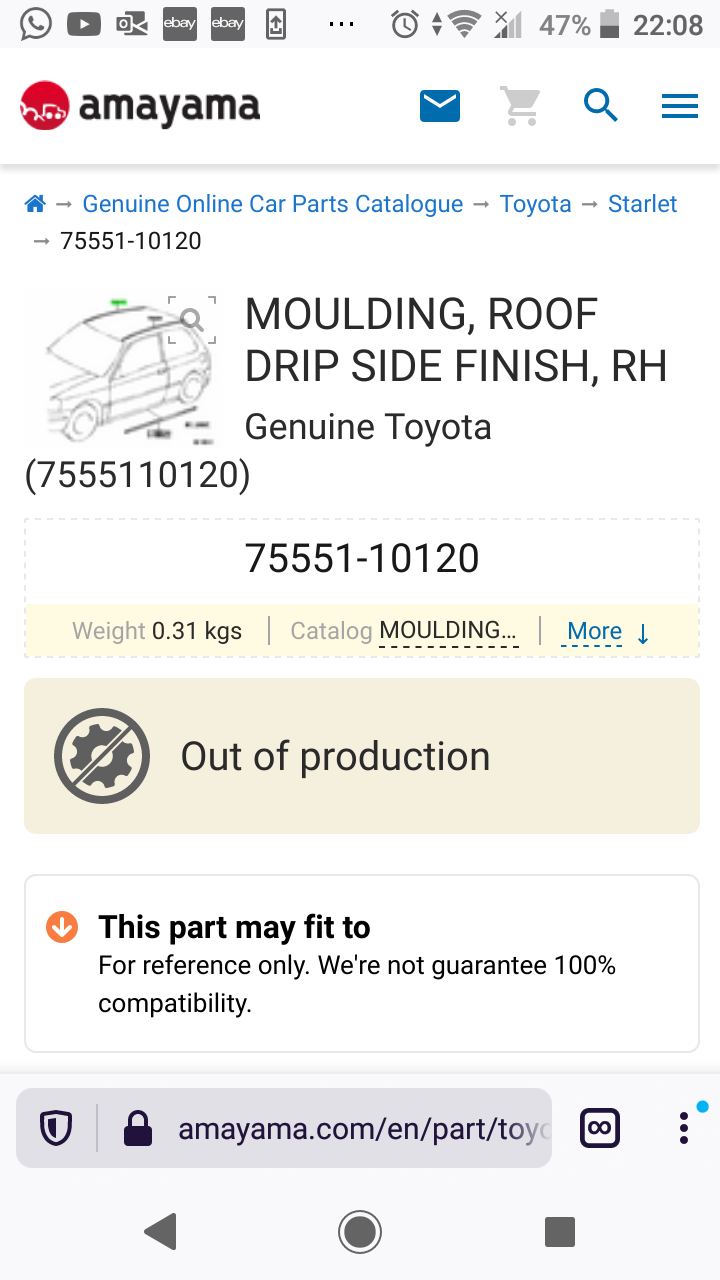Open the site search magnifier
Screen dimensions: 720x1280
pyautogui.click(x=600, y=104)
